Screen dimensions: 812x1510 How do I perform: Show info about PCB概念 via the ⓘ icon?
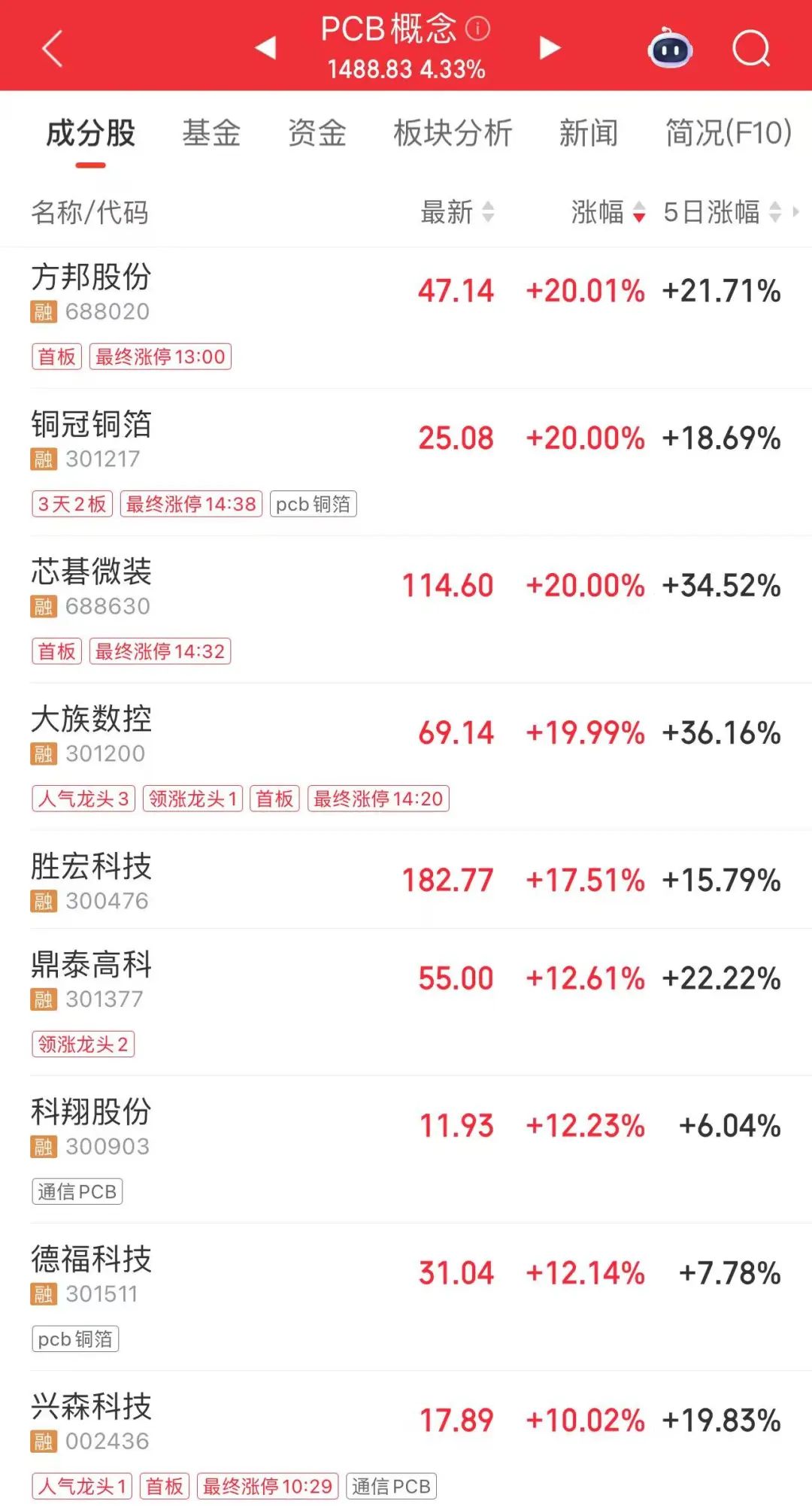click(x=477, y=29)
